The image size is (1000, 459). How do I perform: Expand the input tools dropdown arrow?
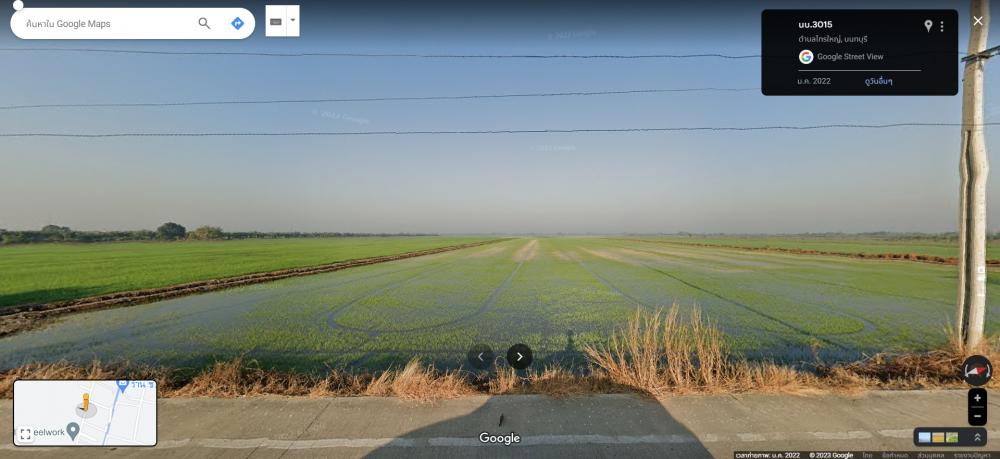(293, 21)
